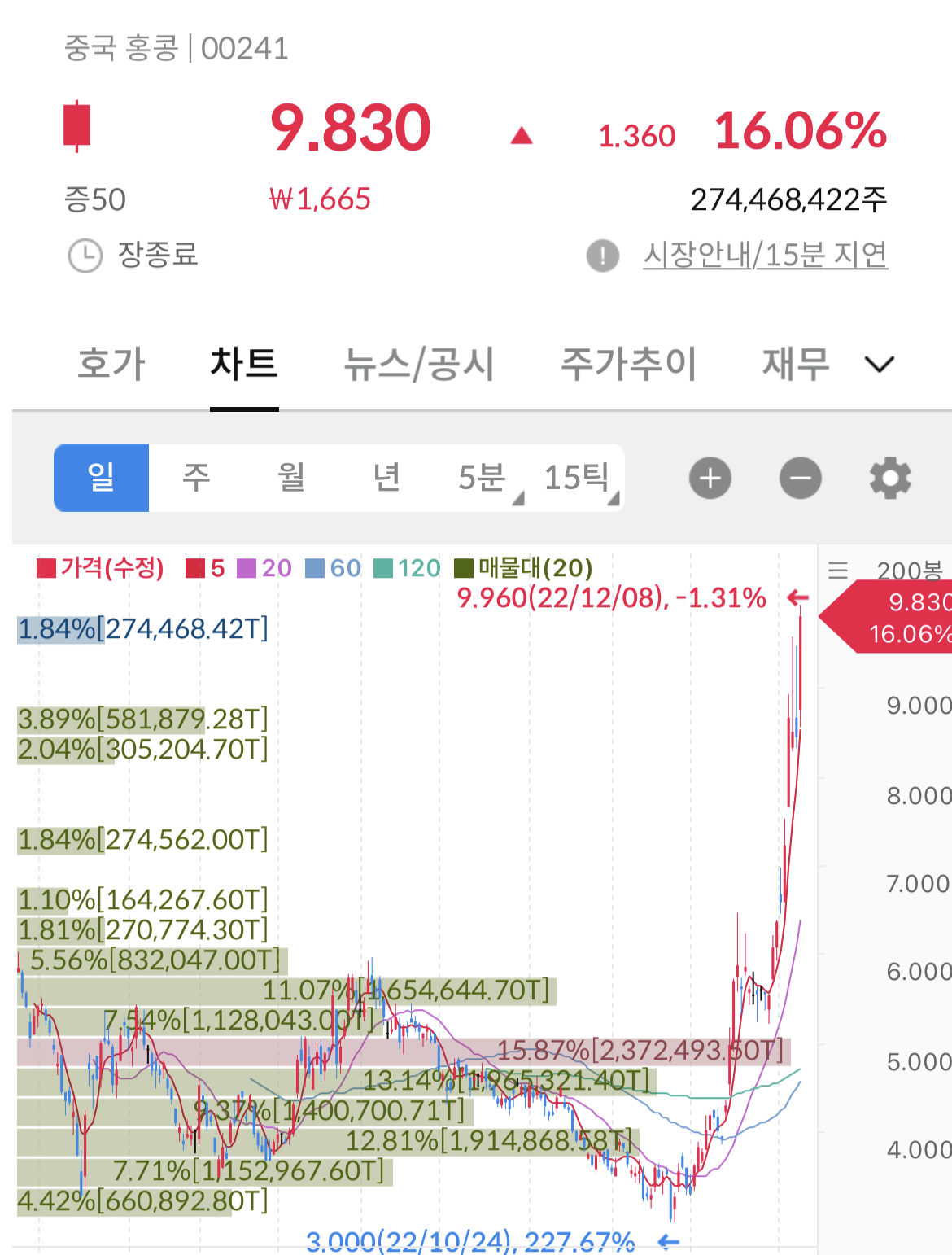Zoom out the chart with minus icon
This screenshot has width=952, height=1255.
click(801, 479)
